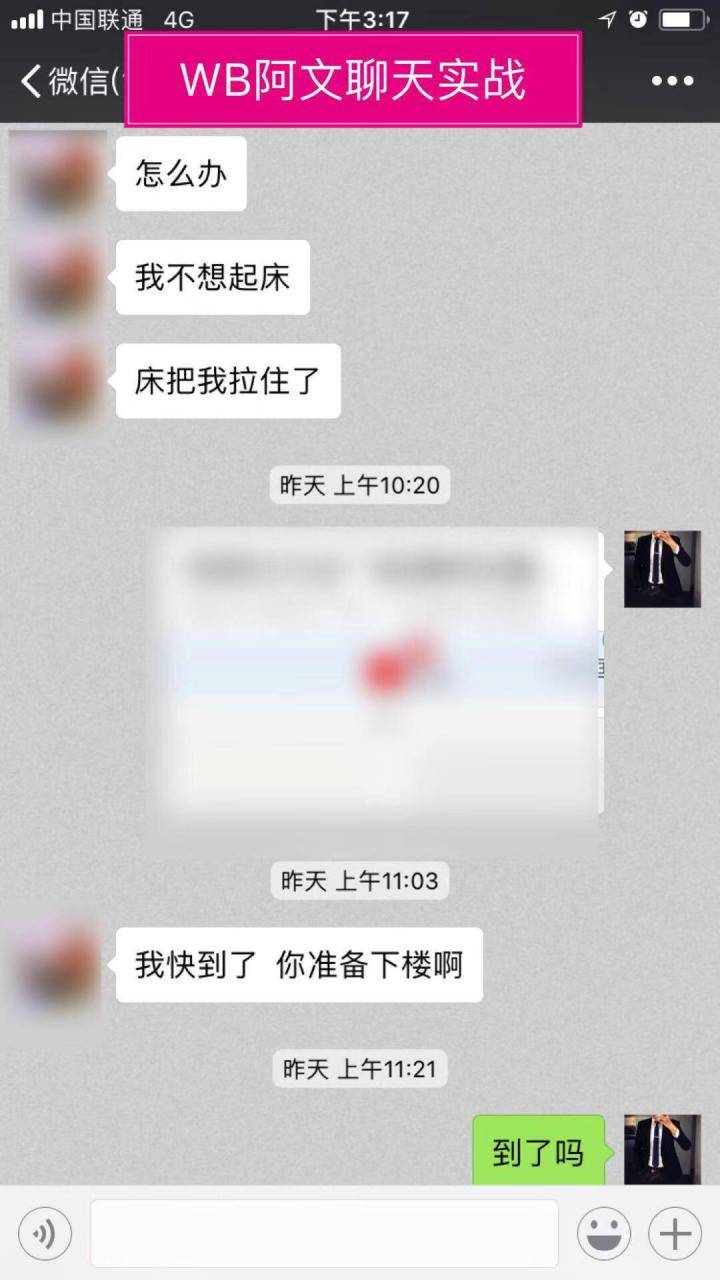Viewport: 720px width, 1280px height.
Task: Open the emoji sticker panel
Action: tap(603, 1233)
